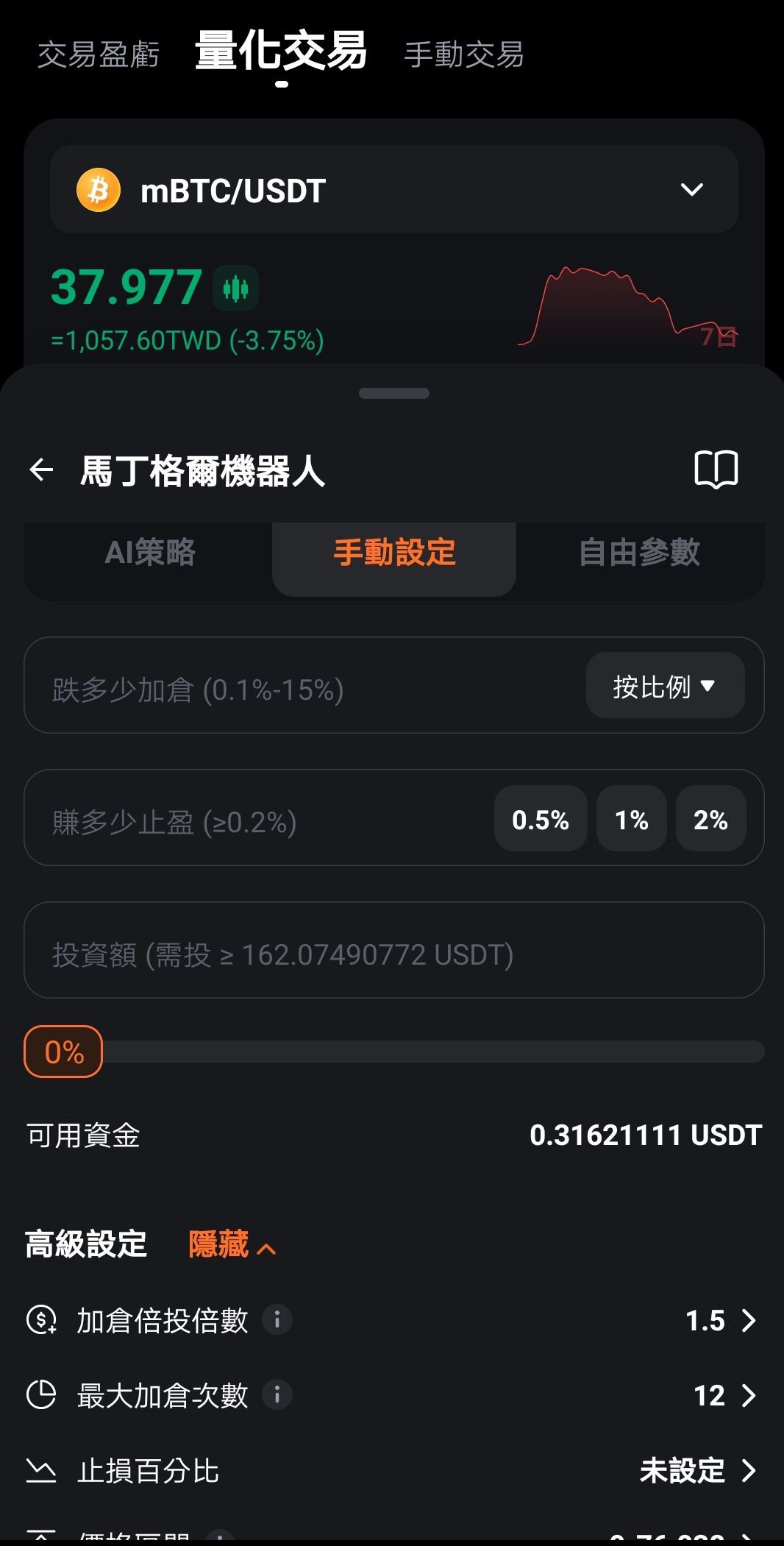Choose 0.5% take-profit preset
Screen dimensions: 784x1546
[541, 819]
